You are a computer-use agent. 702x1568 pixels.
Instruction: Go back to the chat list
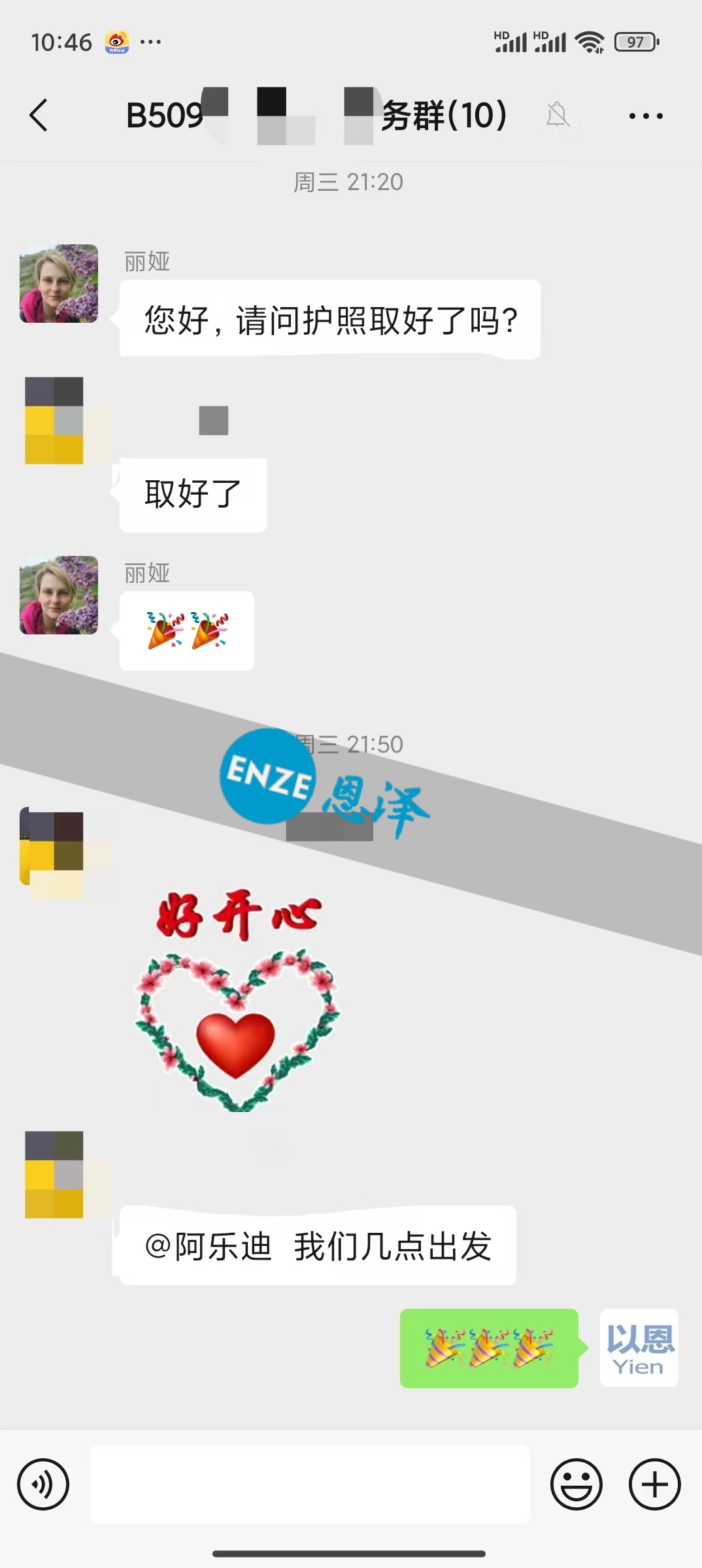tap(39, 116)
